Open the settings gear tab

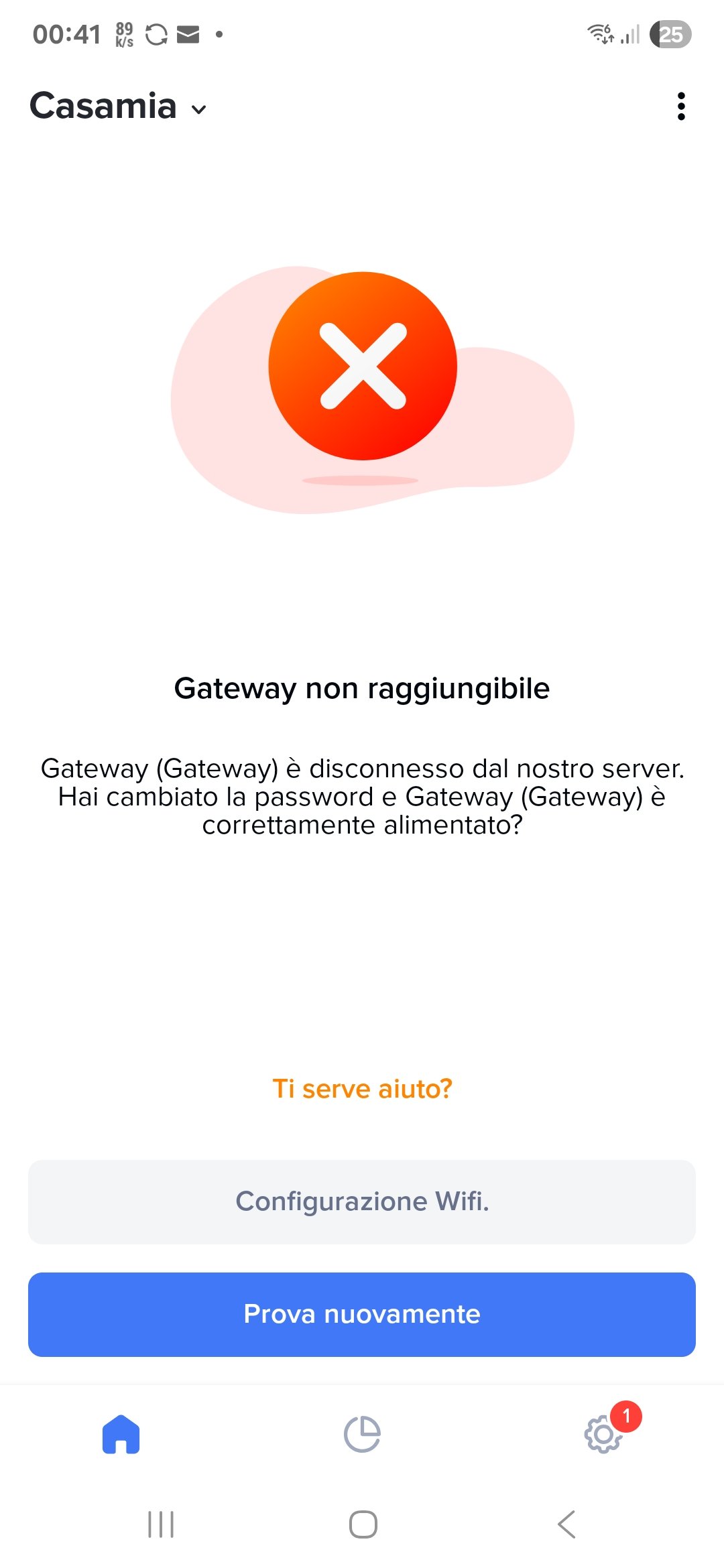[603, 1434]
